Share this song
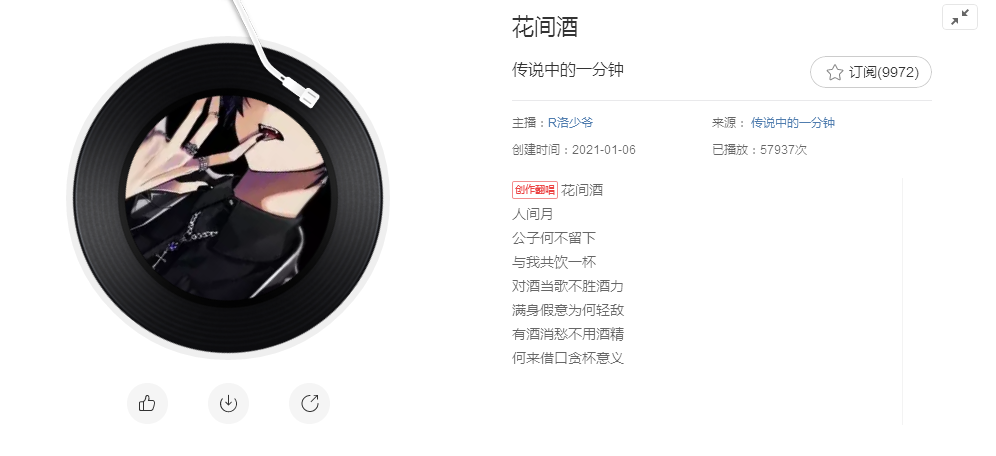 pyautogui.click(x=309, y=403)
